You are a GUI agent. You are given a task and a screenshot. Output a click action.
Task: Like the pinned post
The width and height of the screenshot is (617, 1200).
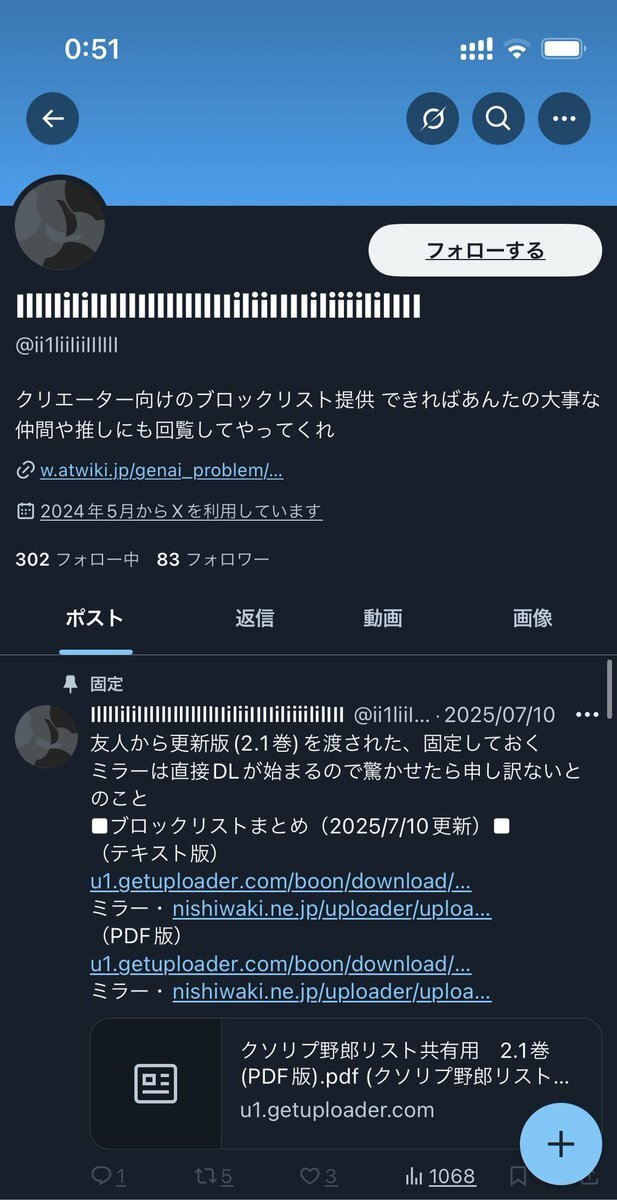[x=319, y=1177]
